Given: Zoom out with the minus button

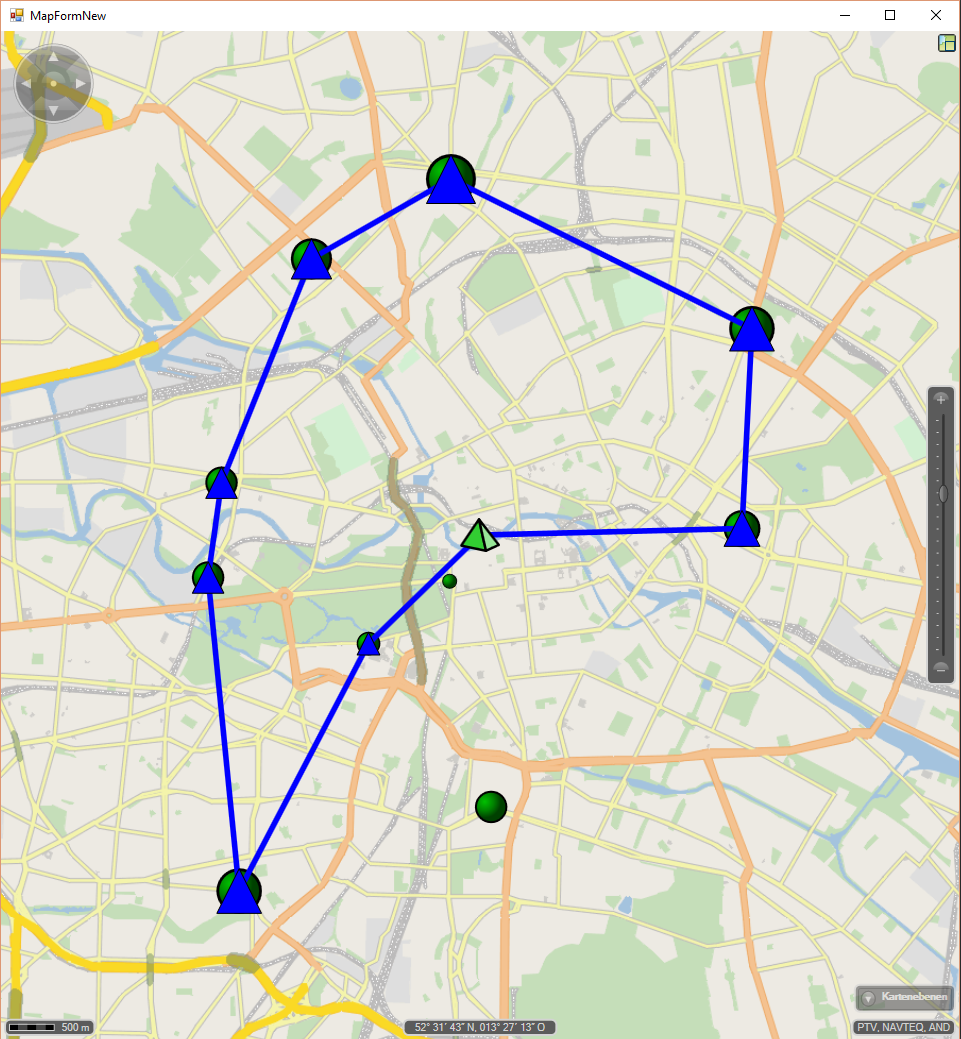Looking at the screenshot, I should 941,667.
